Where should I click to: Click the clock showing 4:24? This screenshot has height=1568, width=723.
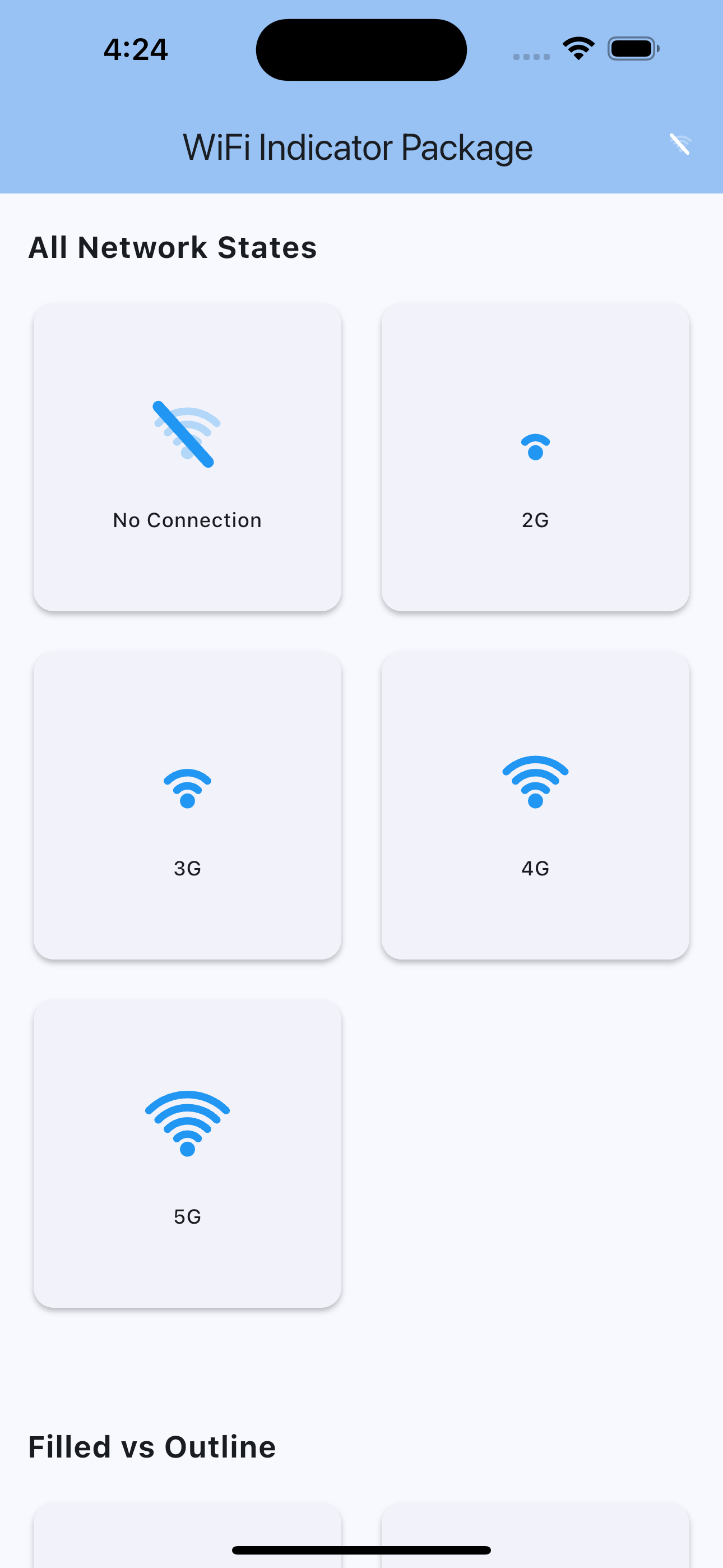tap(135, 49)
